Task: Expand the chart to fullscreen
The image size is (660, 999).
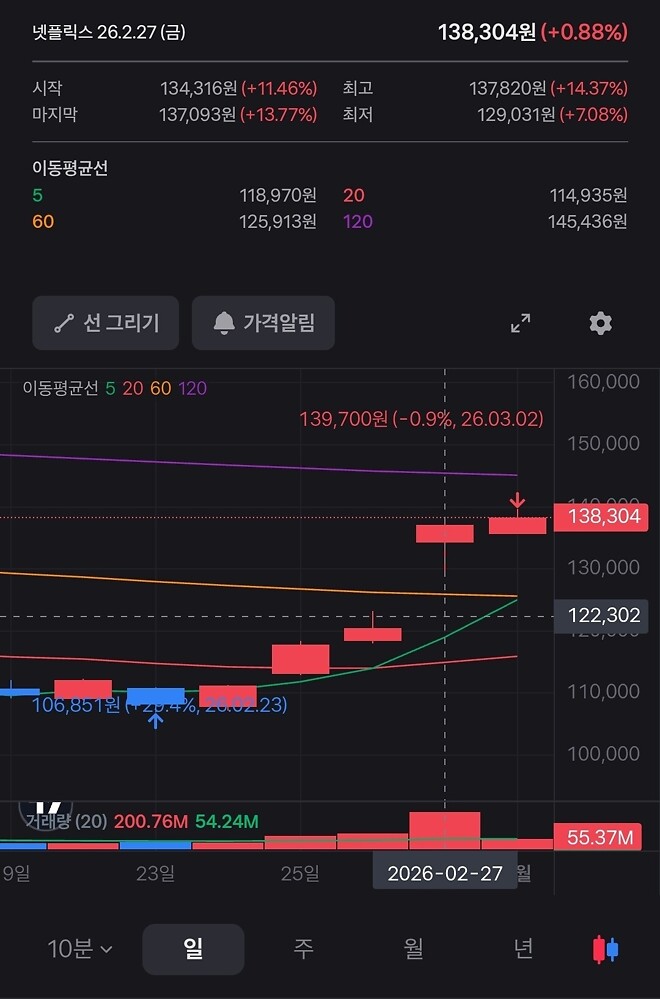Action: [520, 323]
